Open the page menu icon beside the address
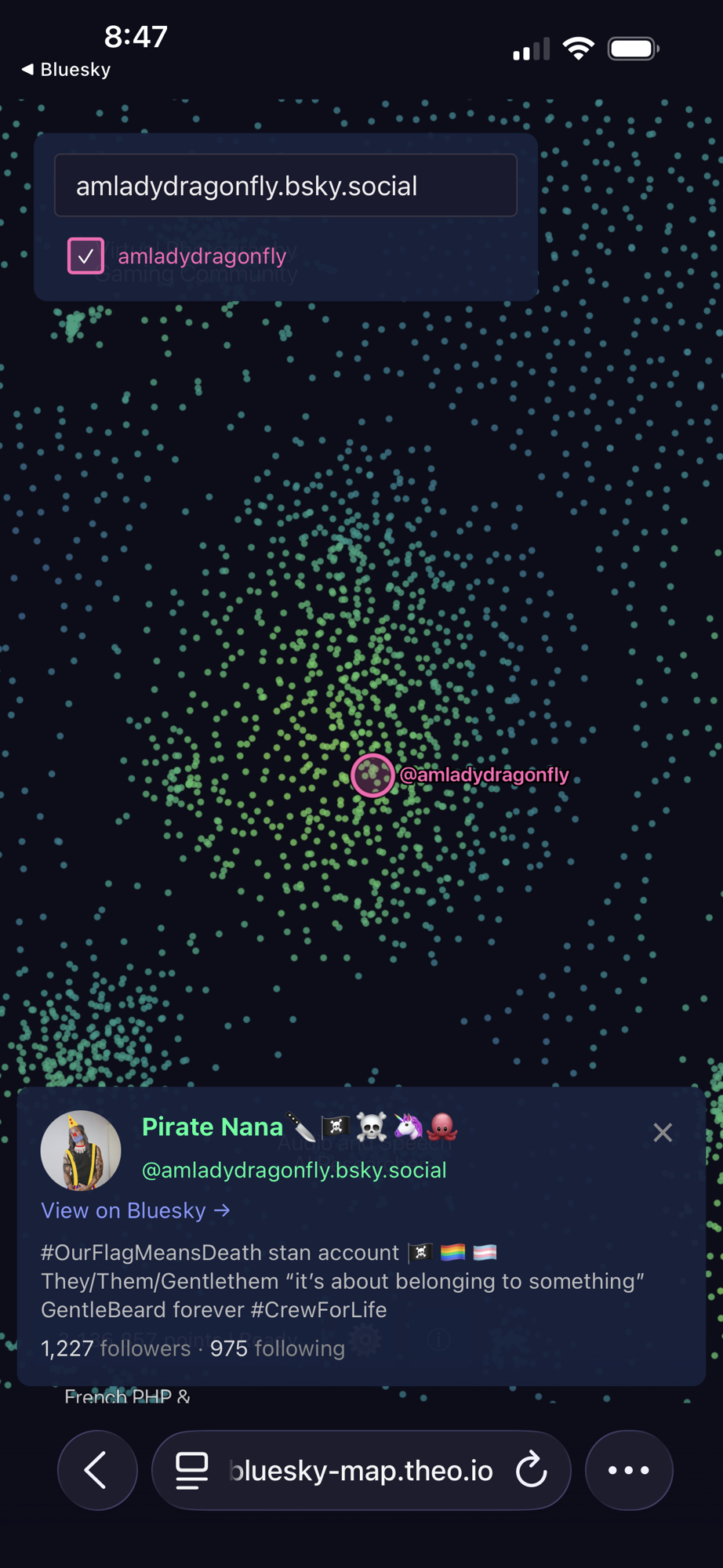This screenshot has width=723, height=1568. [x=191, y=1470]
